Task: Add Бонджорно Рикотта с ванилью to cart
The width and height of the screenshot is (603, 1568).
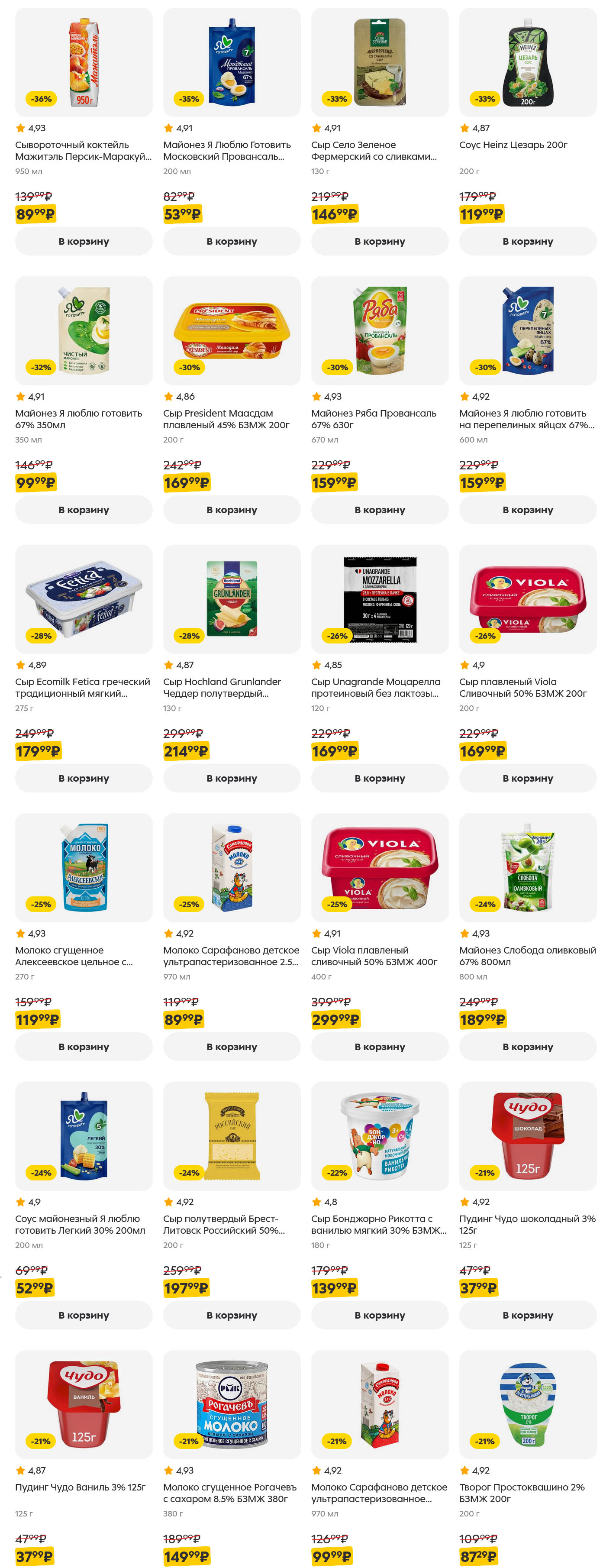Action: [x=379, y=1315]
